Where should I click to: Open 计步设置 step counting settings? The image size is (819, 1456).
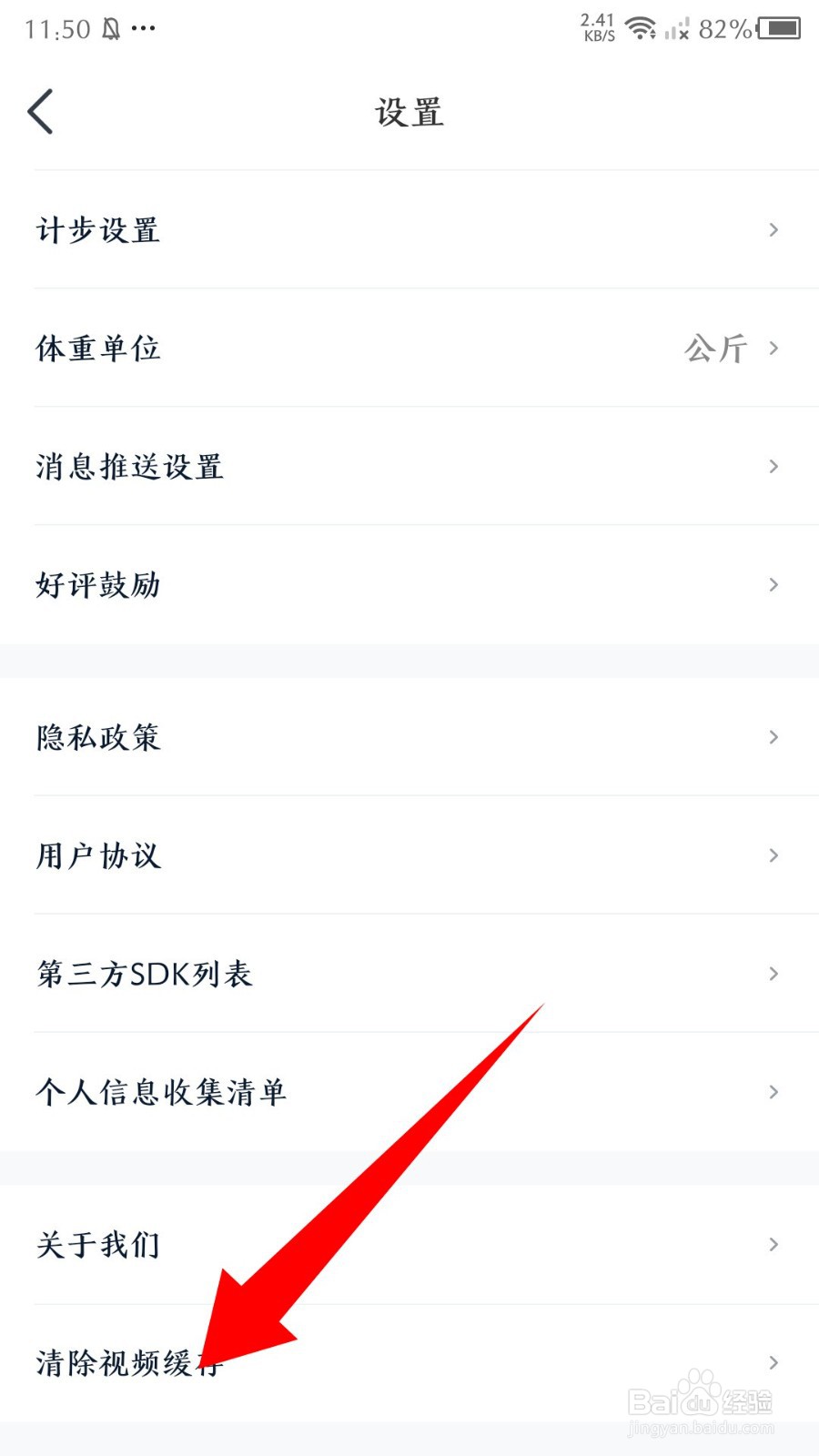[x=97, y=230]
